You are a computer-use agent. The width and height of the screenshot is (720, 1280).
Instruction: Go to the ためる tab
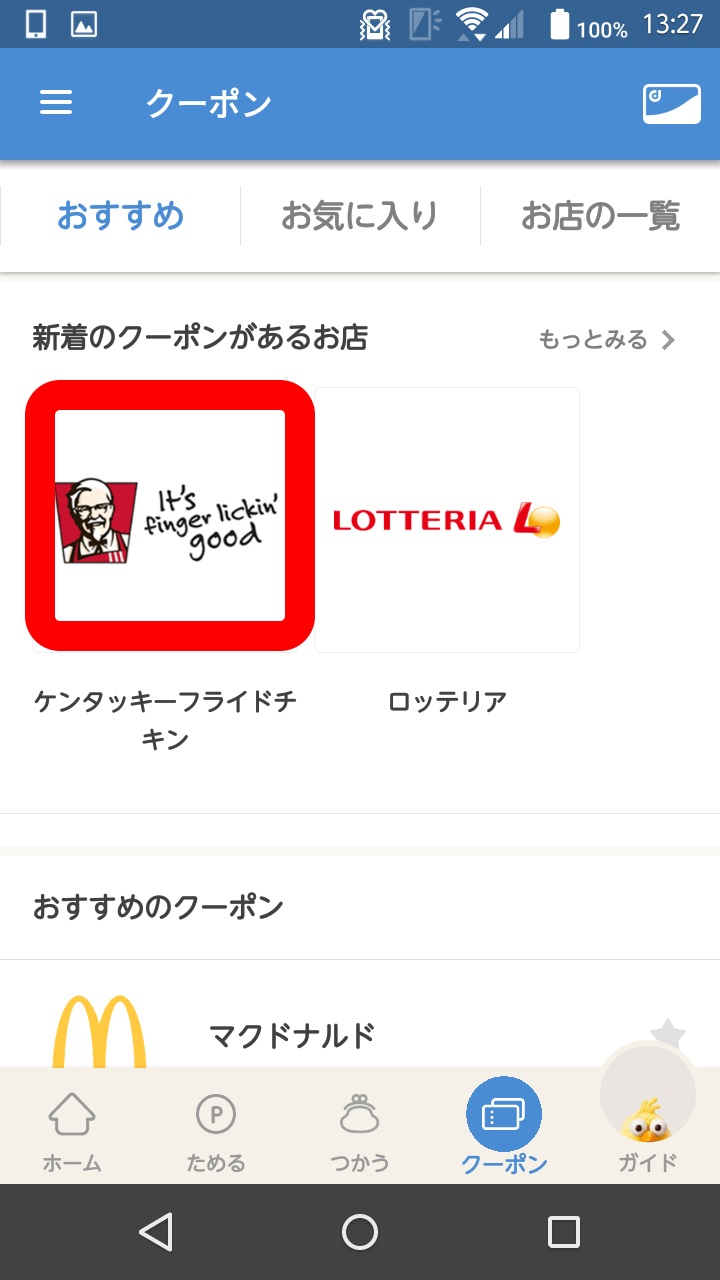(216, 1131)
